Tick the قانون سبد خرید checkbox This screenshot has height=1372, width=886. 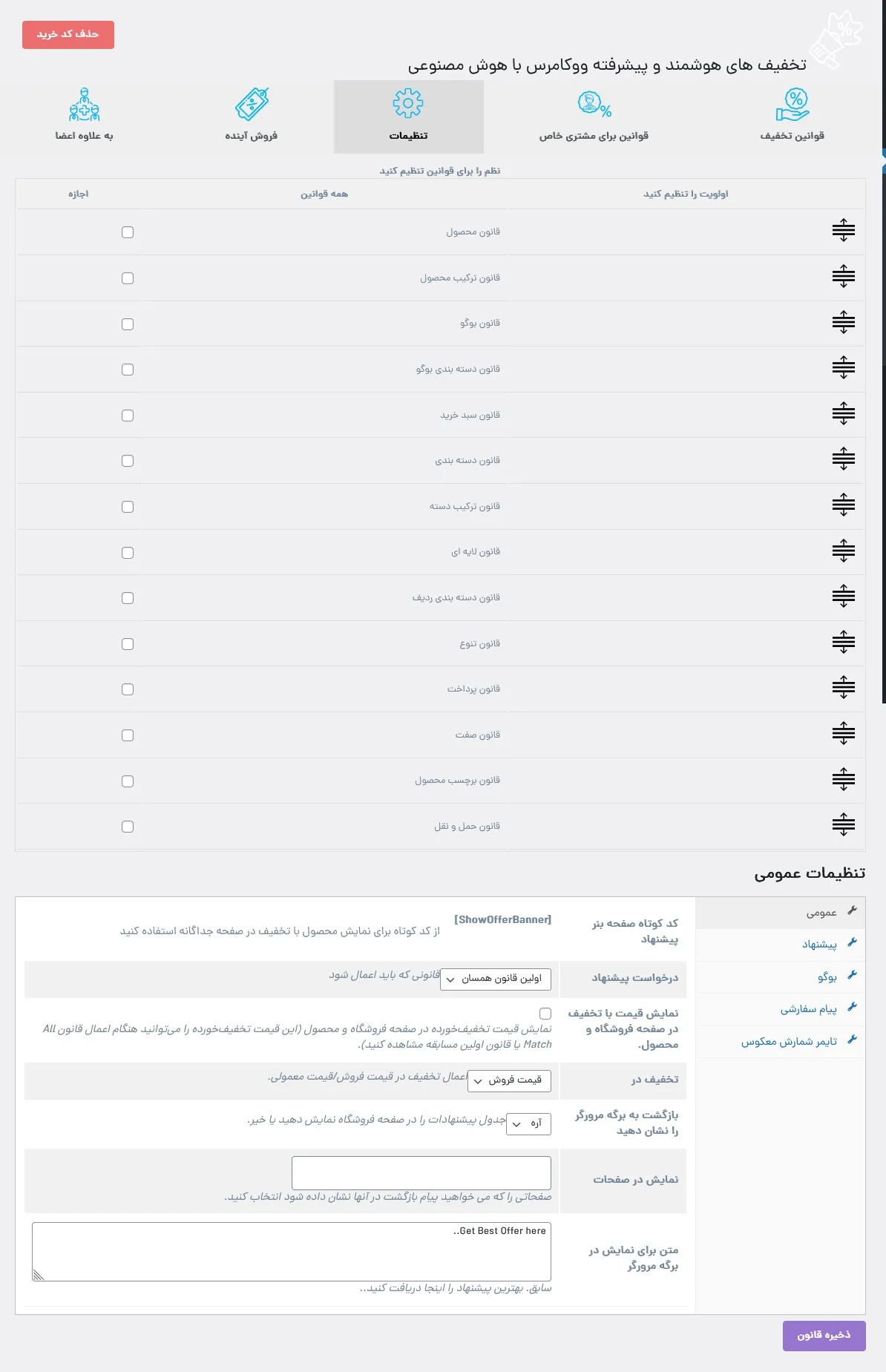(x=128, y=416)
